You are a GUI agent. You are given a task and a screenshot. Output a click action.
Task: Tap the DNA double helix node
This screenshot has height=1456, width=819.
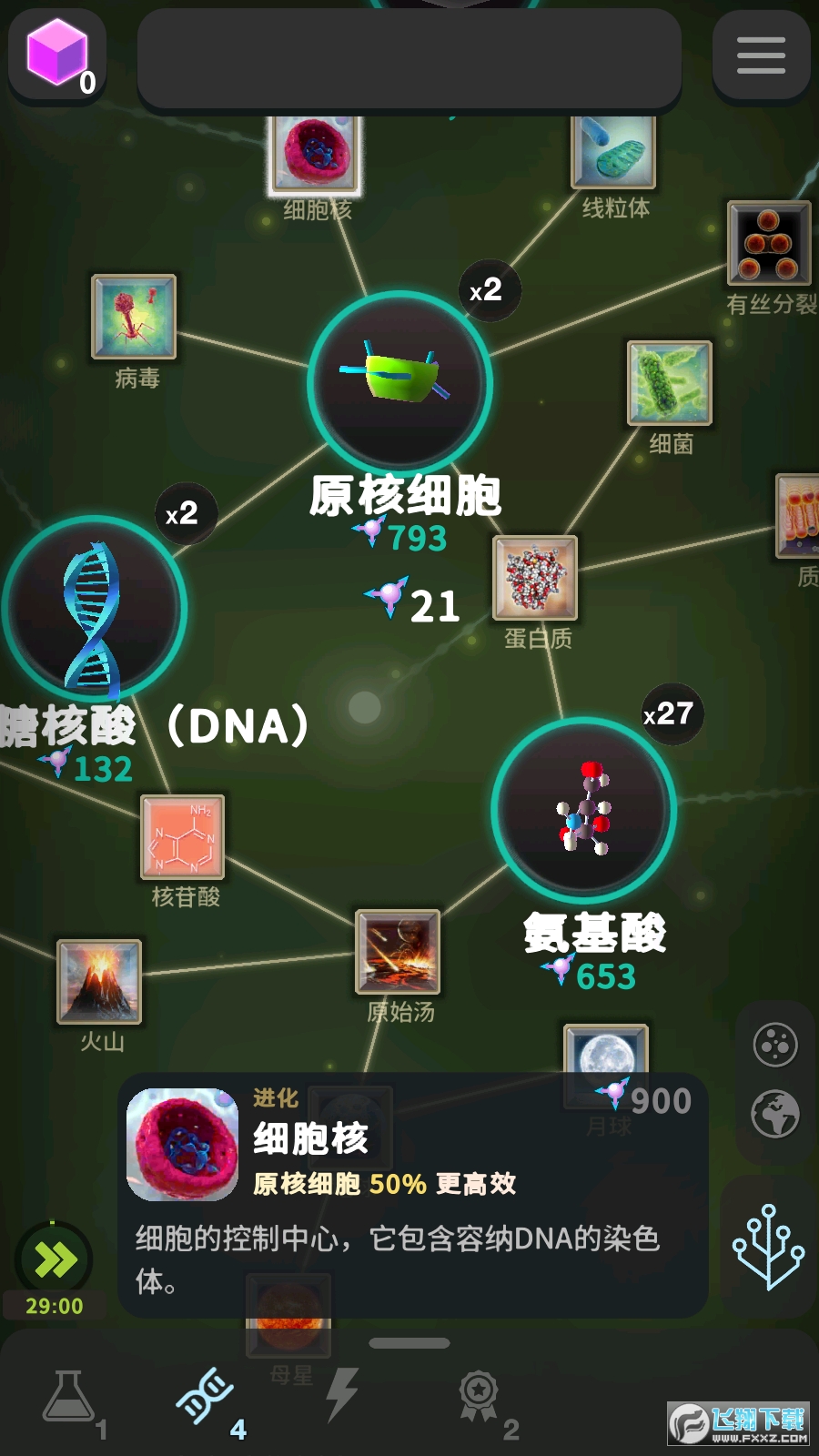click(x=94, y=608)
